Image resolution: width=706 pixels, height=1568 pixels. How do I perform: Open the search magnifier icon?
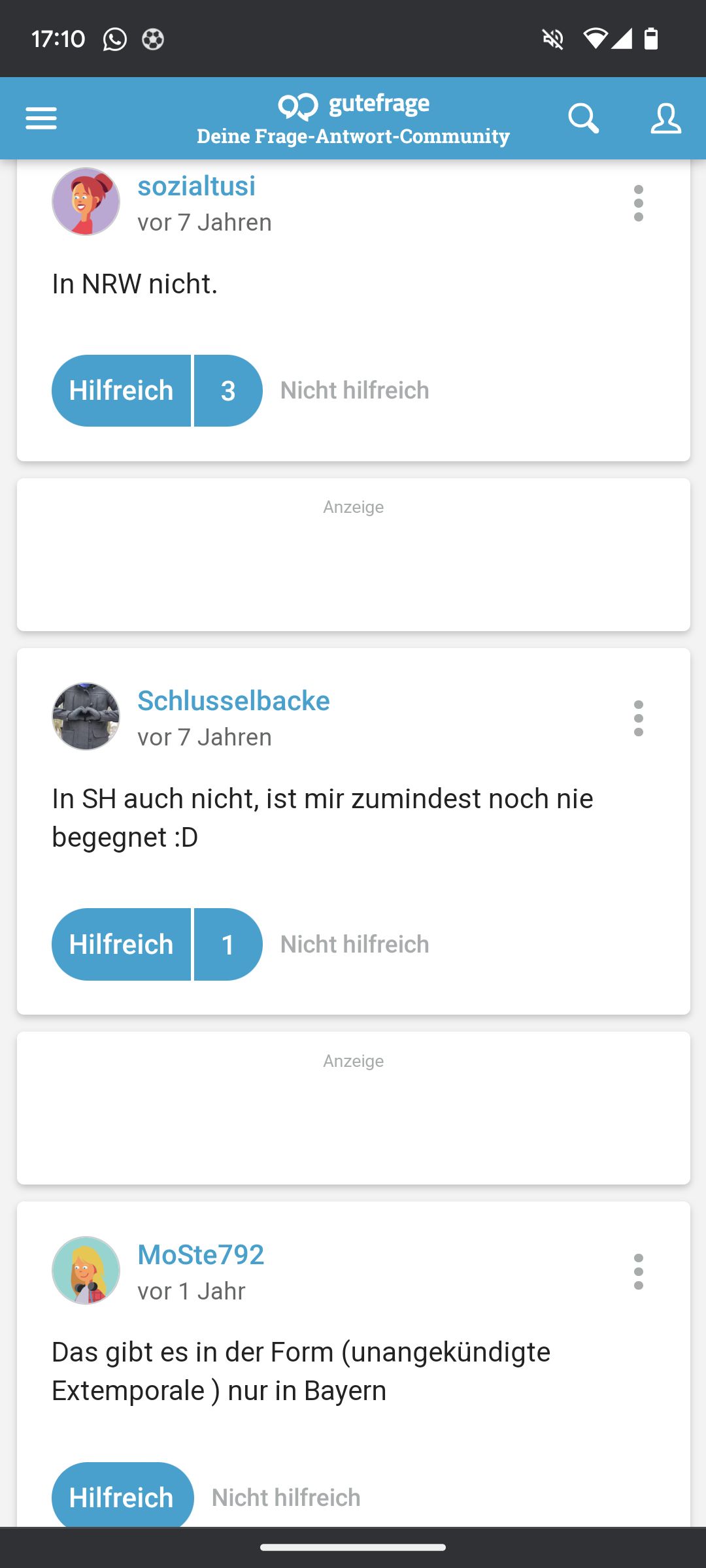[x=583, y=119]
